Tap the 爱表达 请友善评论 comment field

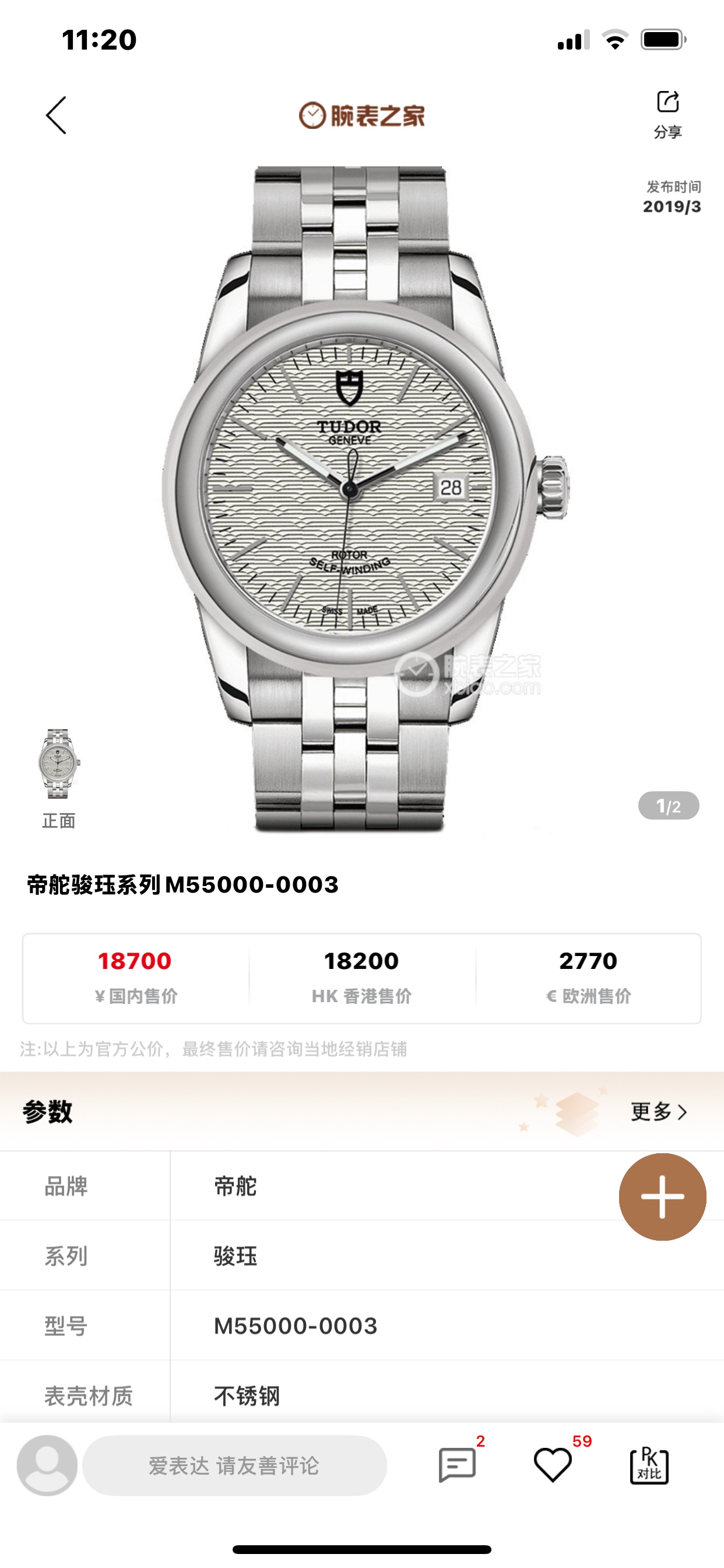pos(234,1465)
